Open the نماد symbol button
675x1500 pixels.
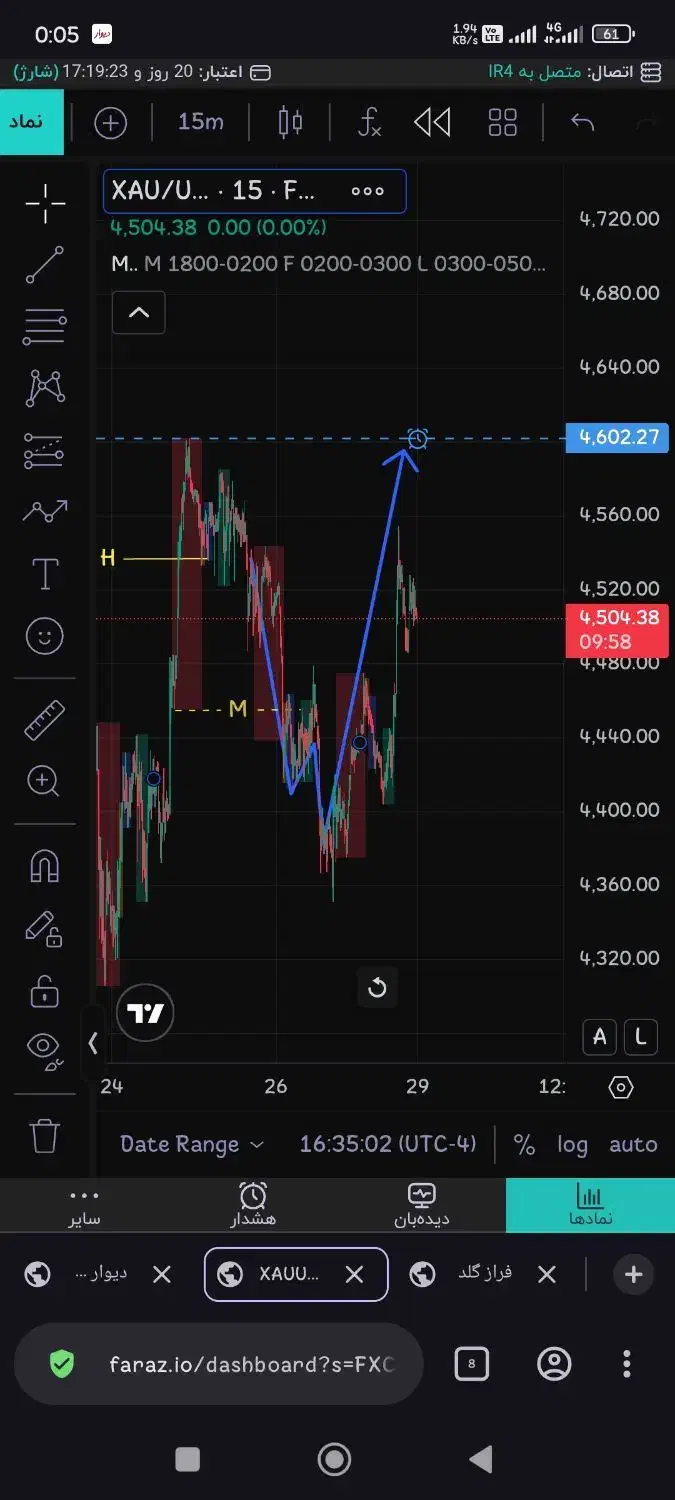coord(31,121)
